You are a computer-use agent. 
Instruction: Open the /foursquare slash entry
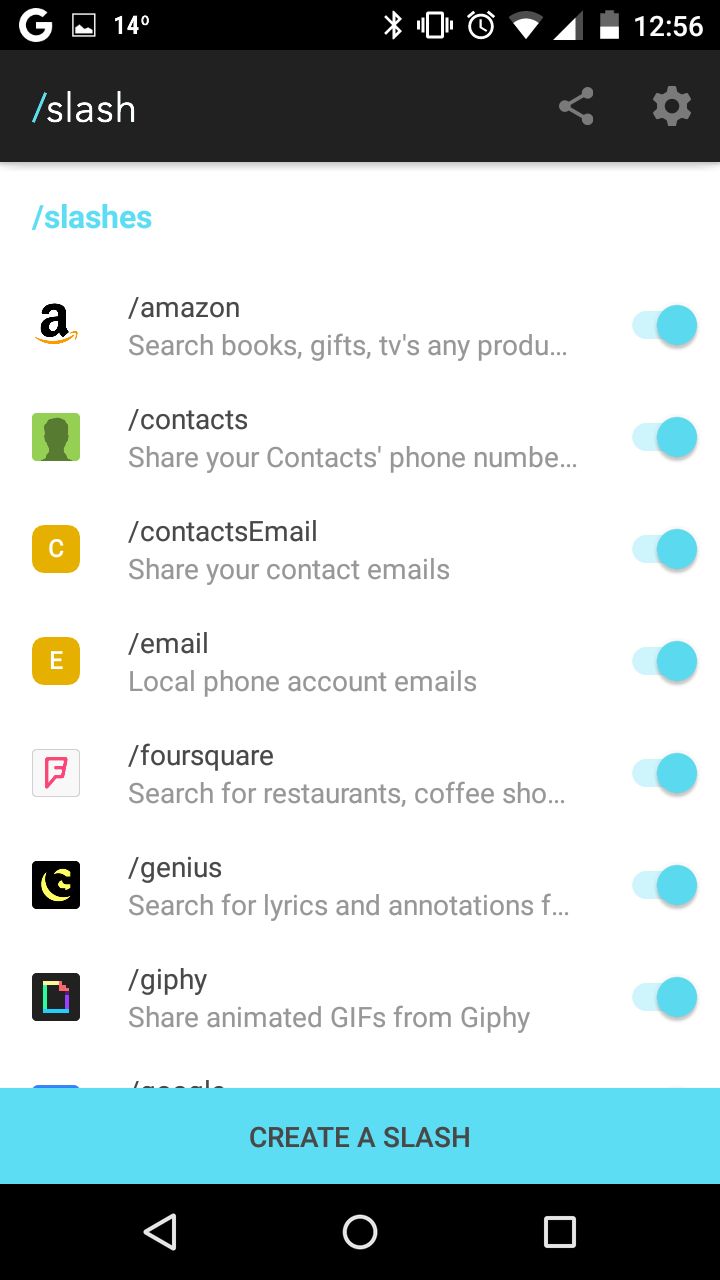point(360,774)
